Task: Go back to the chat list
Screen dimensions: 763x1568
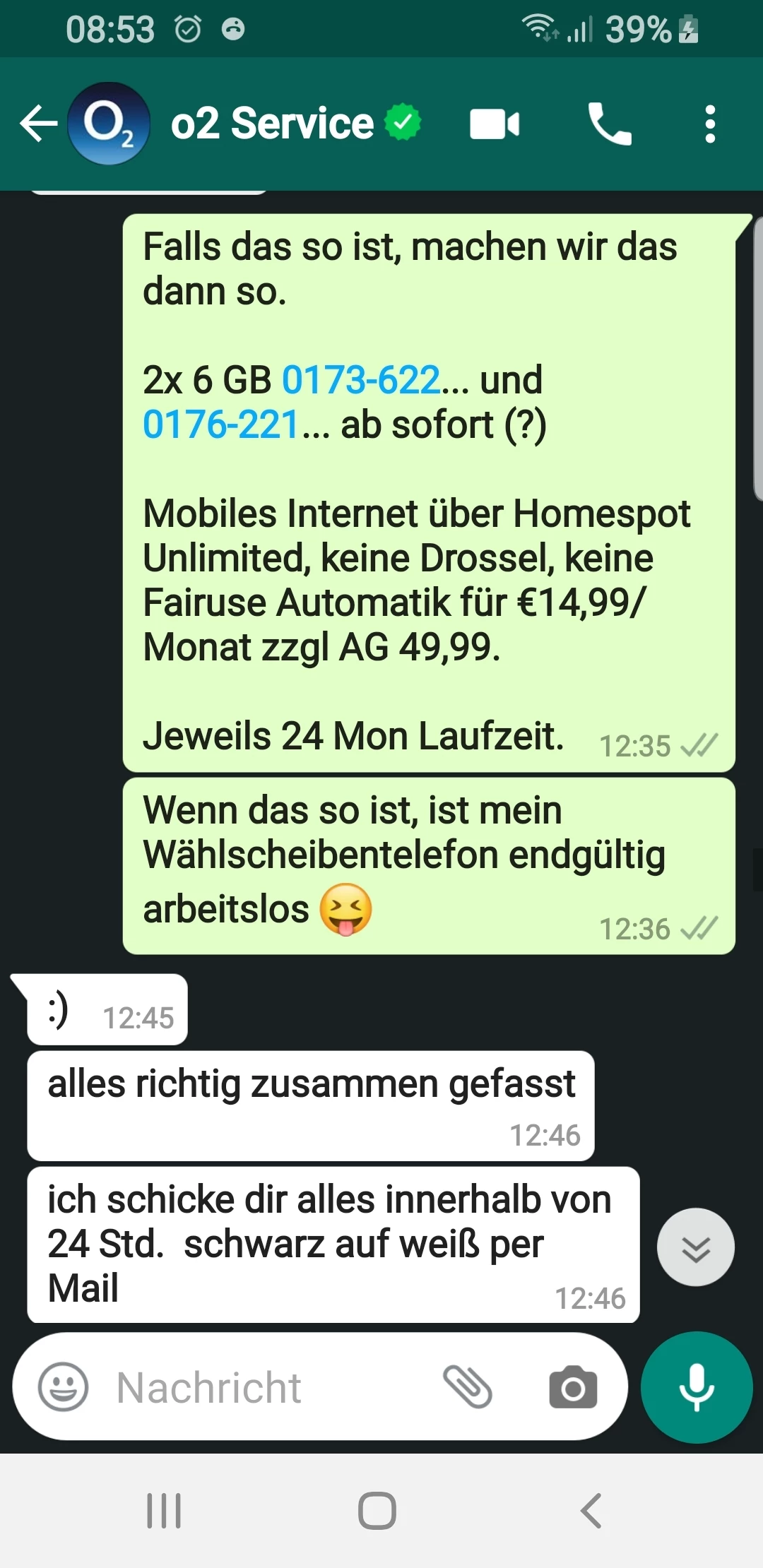Action: [38, 124]
